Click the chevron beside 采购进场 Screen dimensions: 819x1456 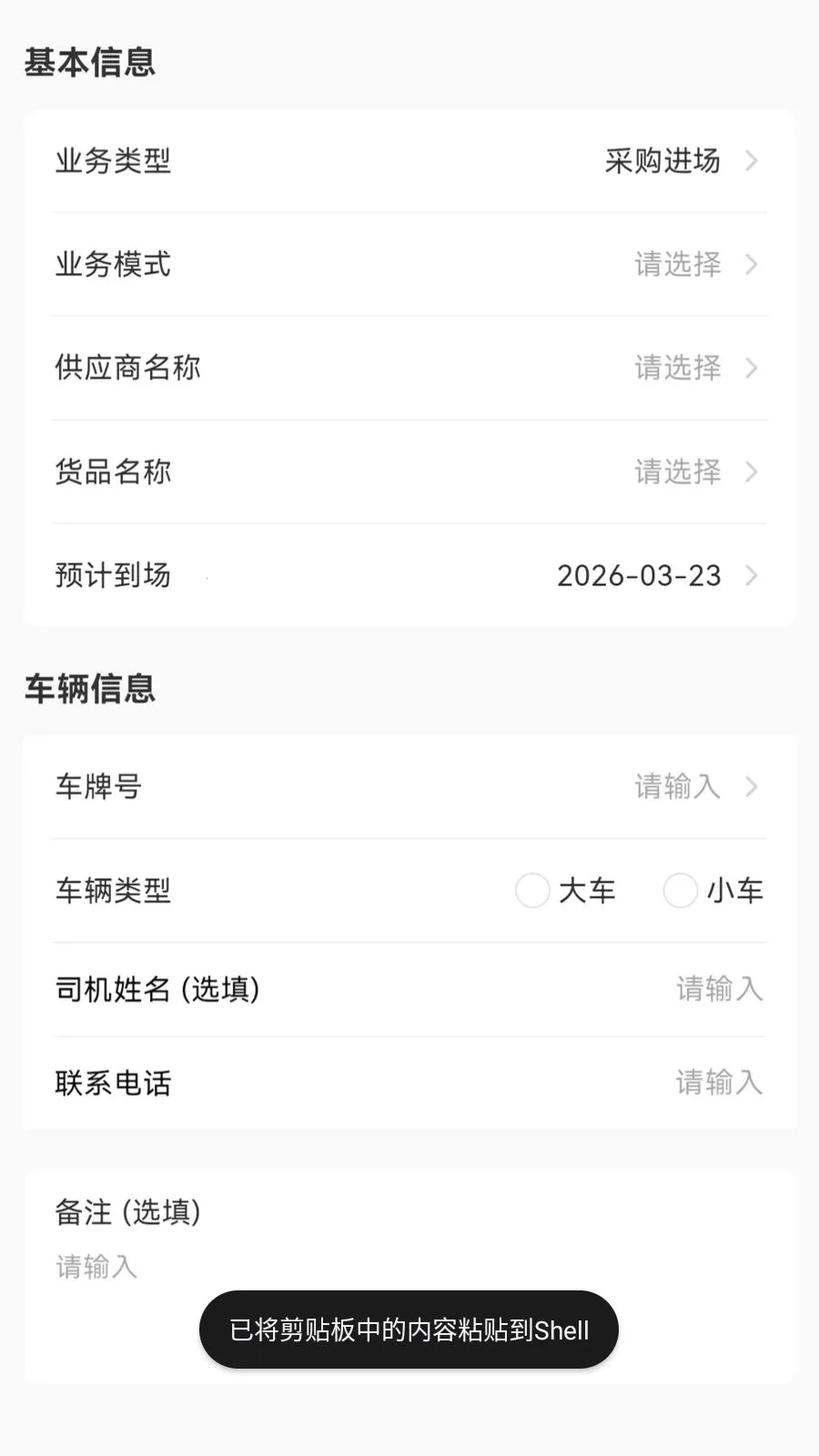point(752,161)
